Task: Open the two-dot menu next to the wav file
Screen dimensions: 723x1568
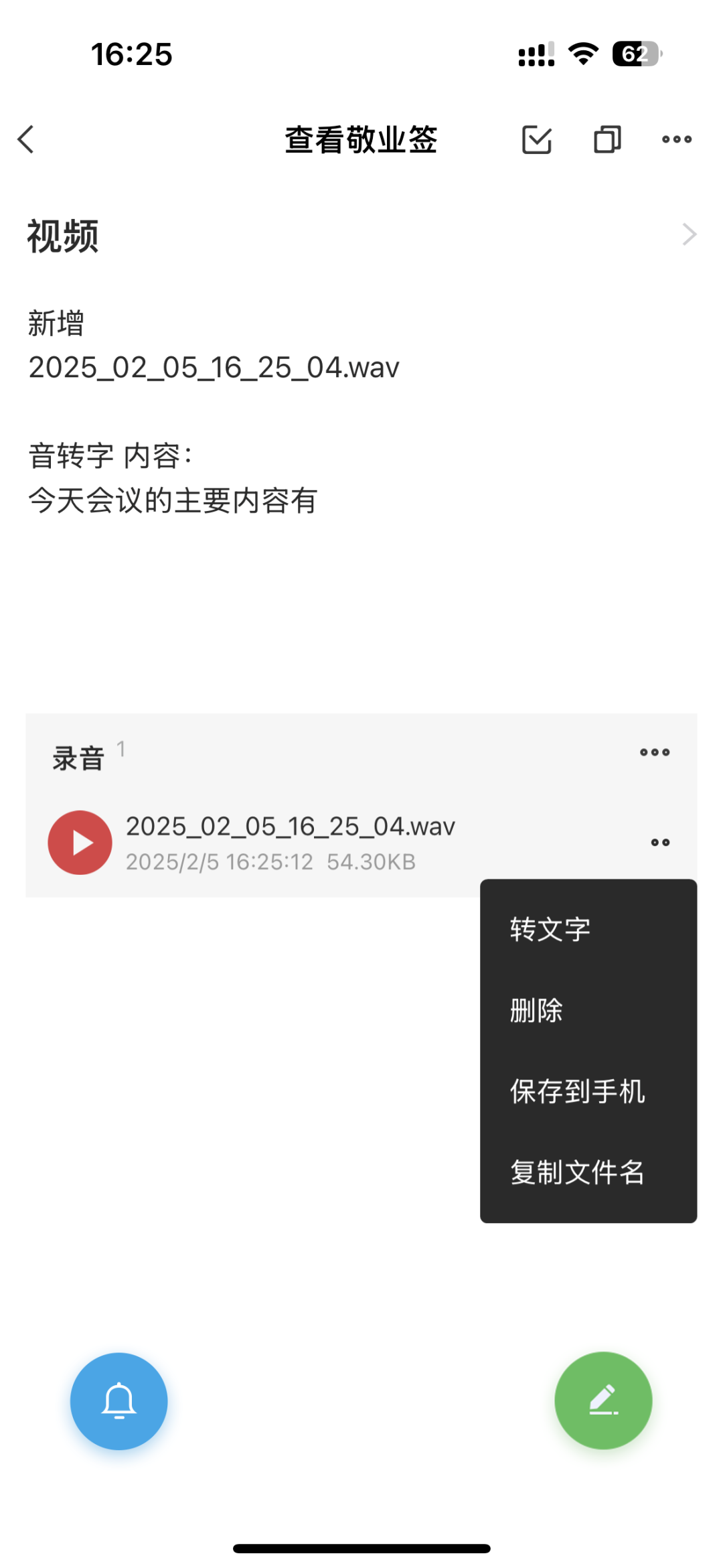Action: tap(660, 842)
